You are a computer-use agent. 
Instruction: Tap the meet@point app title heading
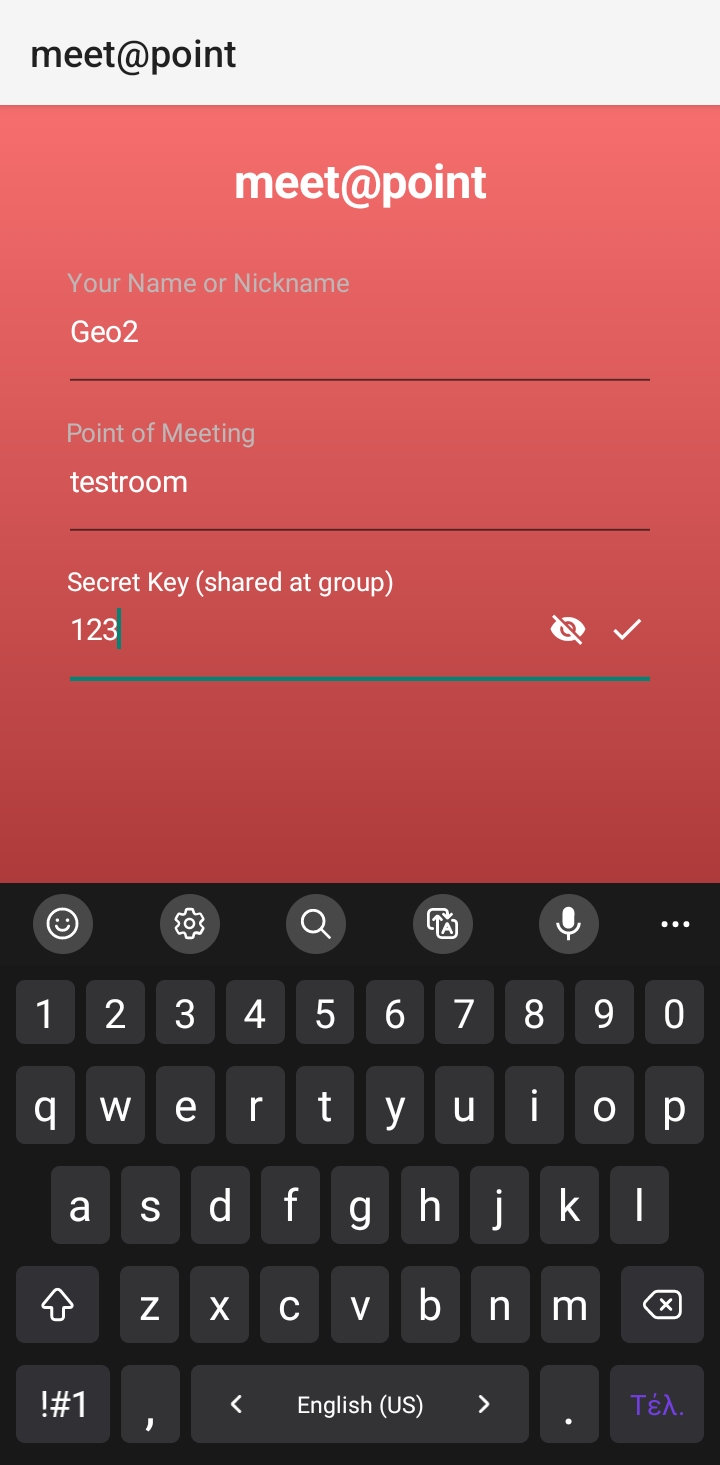[x=360, y=181]
